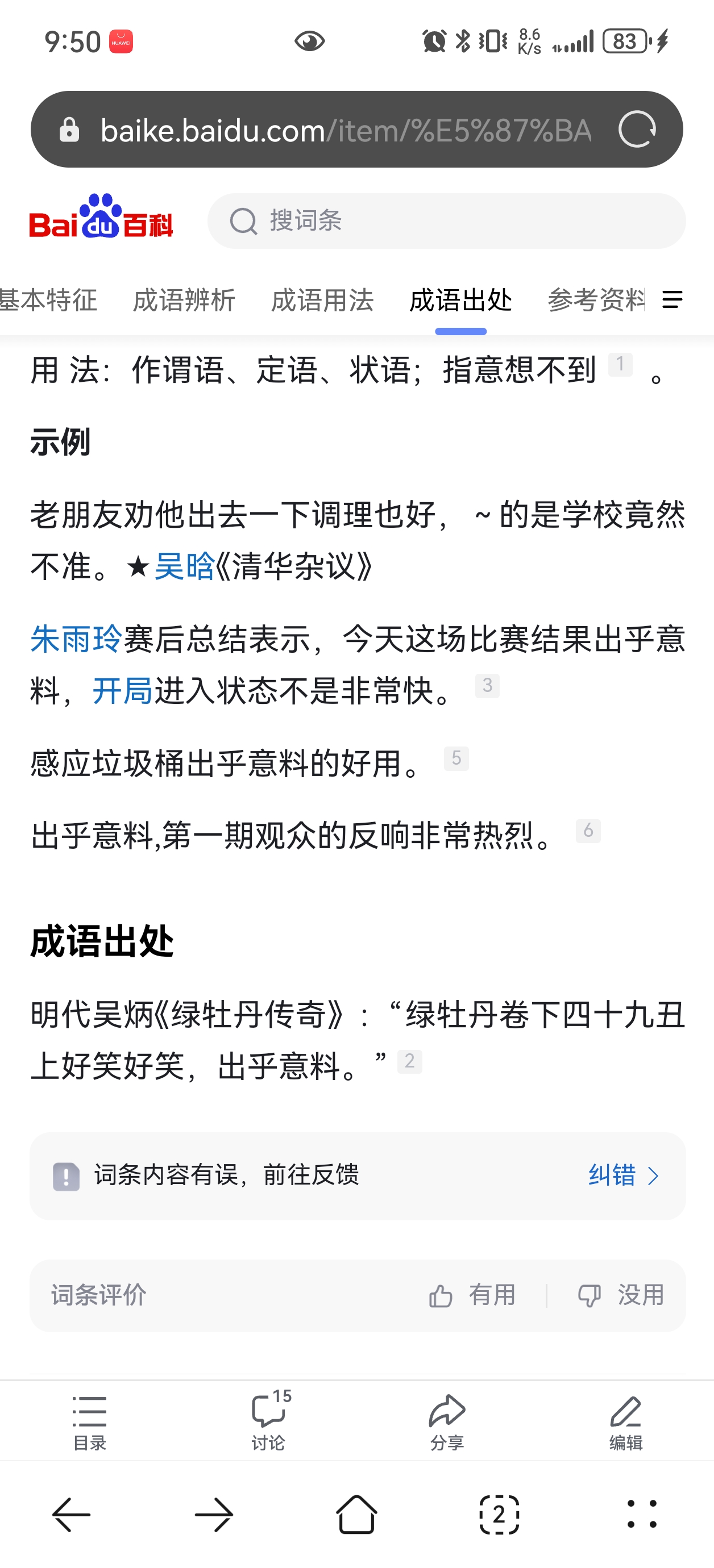Open the 搜词条 search box

(447, 220)
